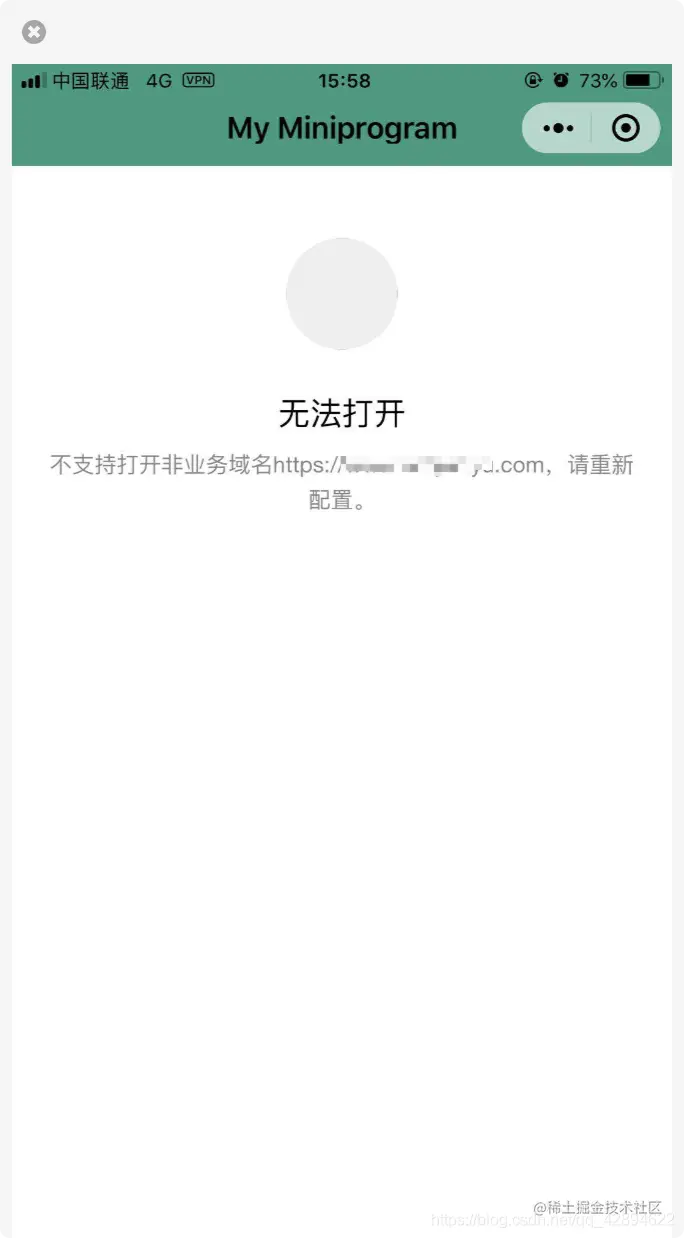Image resolution: width=684 pixels, height=1238 pixels.
Task: Close the My Miniprogram mini program
Action: [x=626, y=129]
